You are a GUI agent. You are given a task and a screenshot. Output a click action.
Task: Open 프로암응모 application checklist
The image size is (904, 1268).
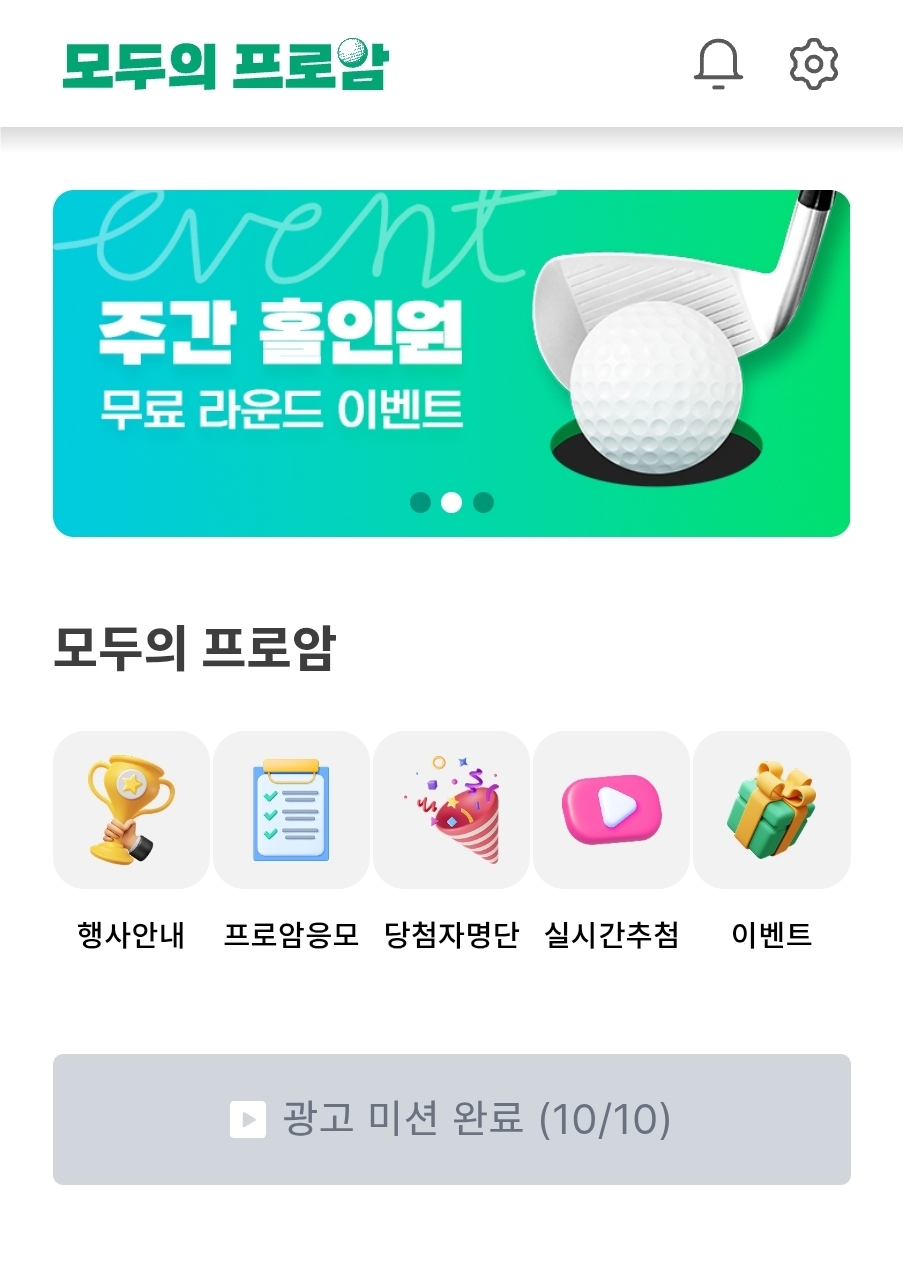click(291, 810)
